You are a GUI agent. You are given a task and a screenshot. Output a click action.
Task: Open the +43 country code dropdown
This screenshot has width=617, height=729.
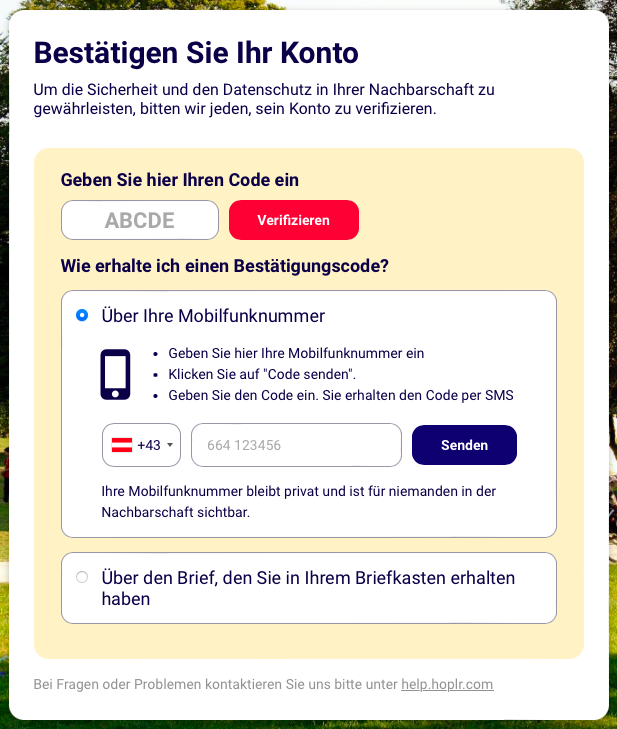141,445
